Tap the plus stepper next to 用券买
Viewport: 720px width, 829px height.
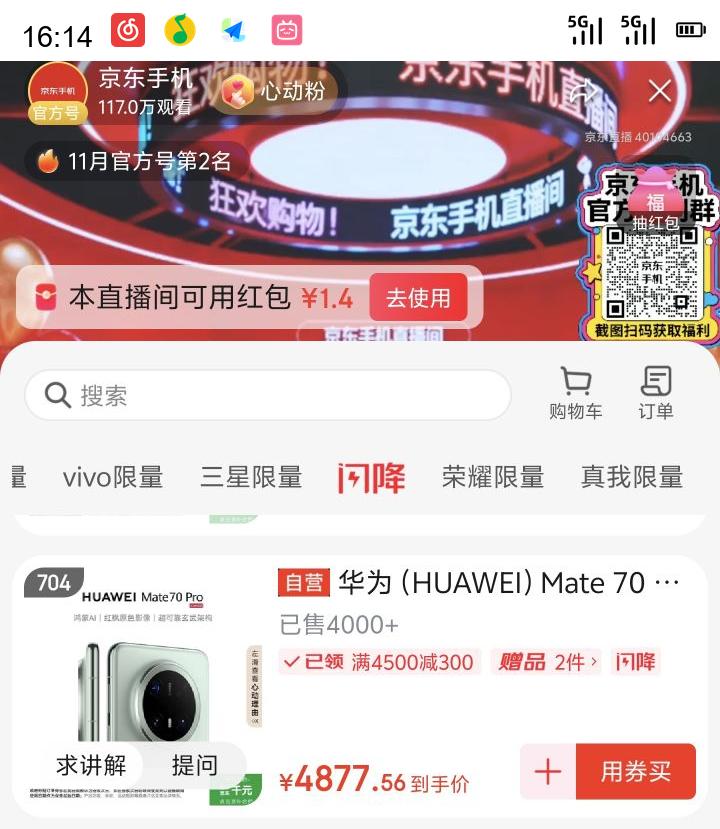[545, 772]
